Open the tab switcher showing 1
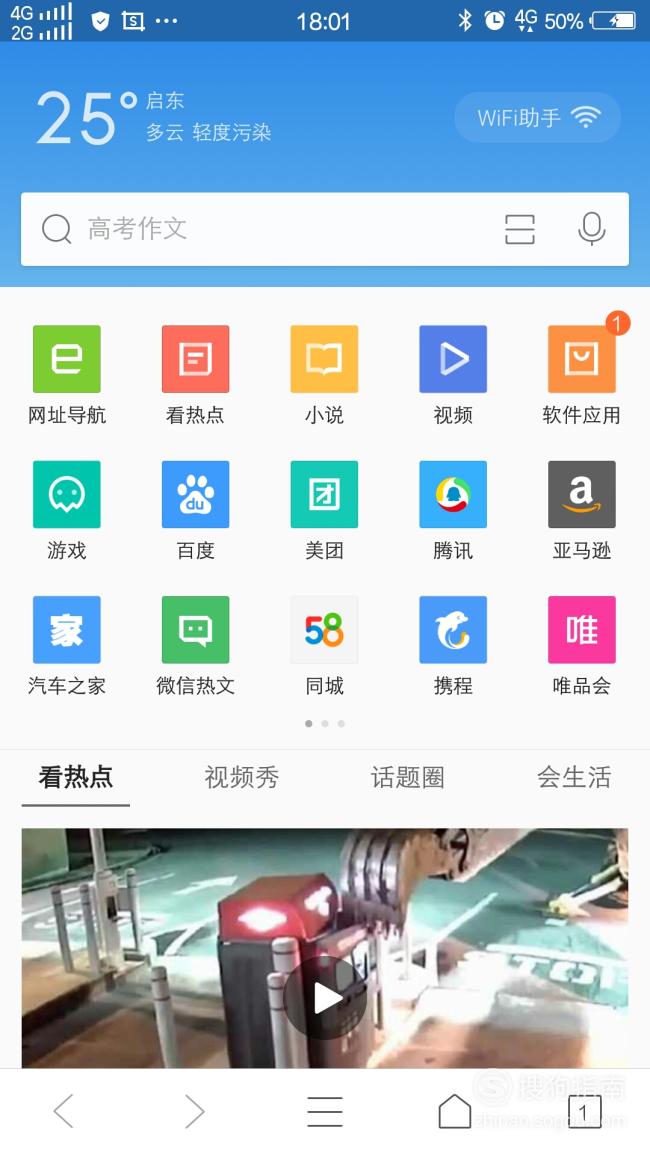Image resolution: width=650 pixels, height=1155 pixels. tap(584, 1111)
